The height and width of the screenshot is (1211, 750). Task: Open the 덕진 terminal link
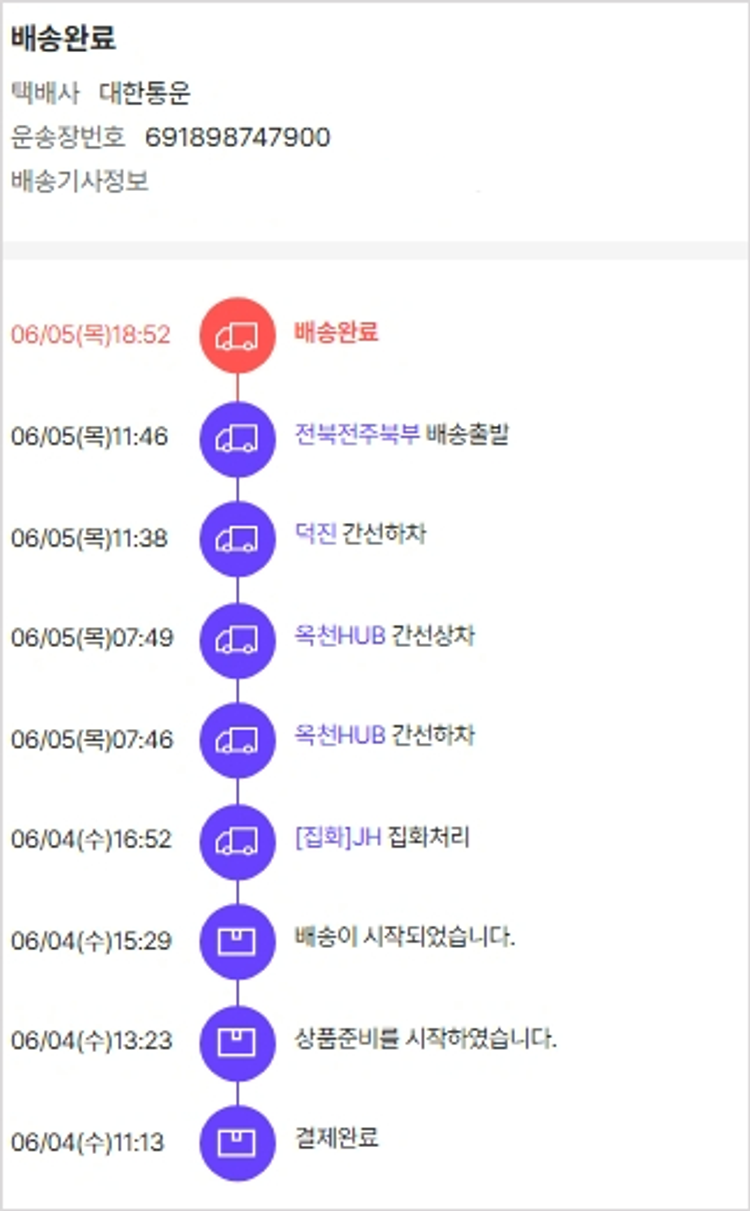pos(315,535)
